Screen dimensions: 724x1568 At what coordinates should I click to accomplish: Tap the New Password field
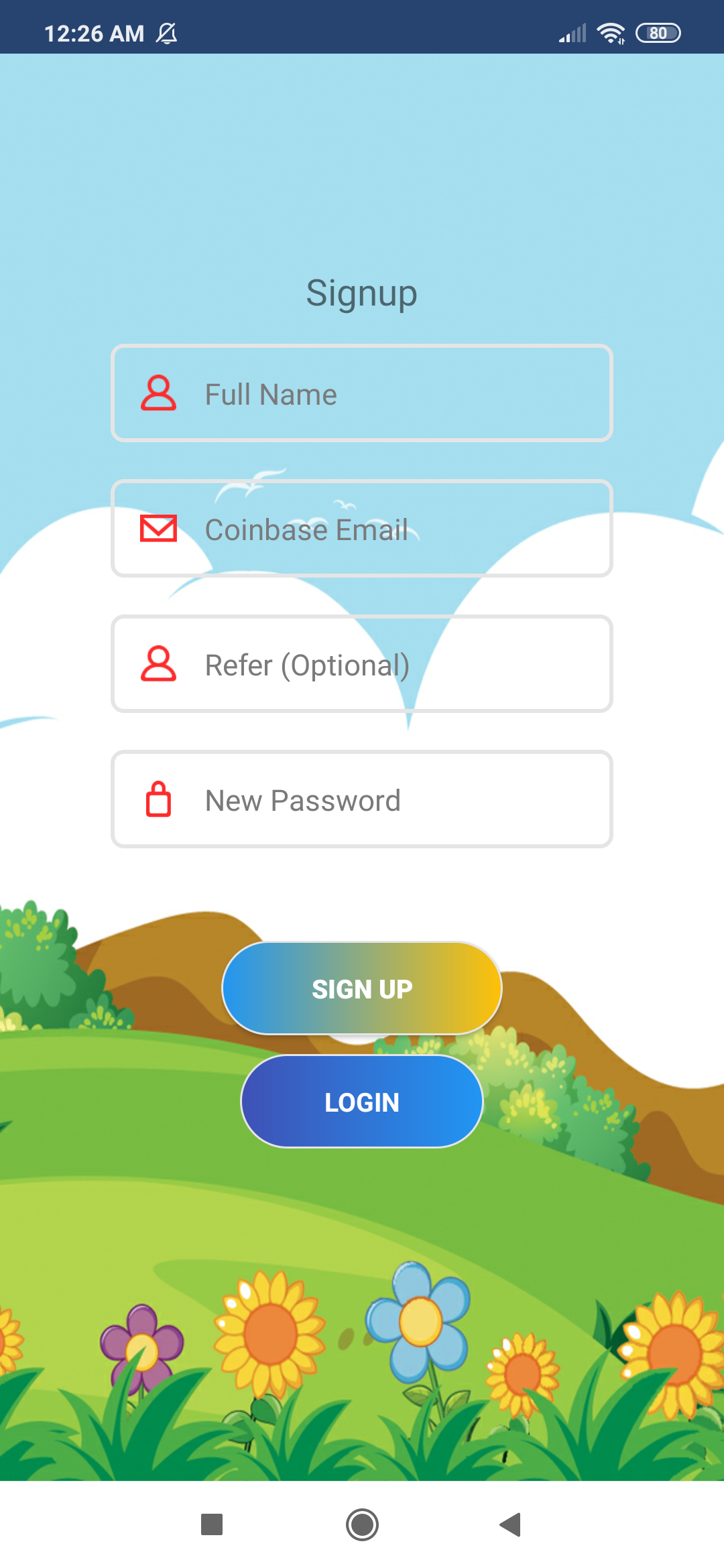(362, 799)
